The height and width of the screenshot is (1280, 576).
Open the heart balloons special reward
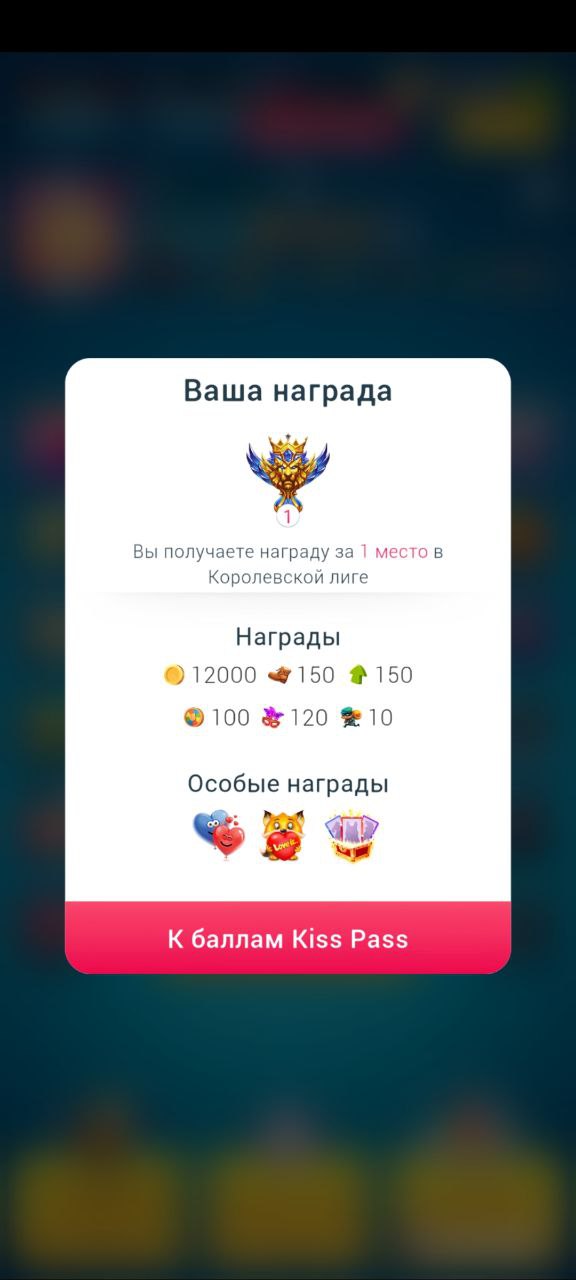219,836
